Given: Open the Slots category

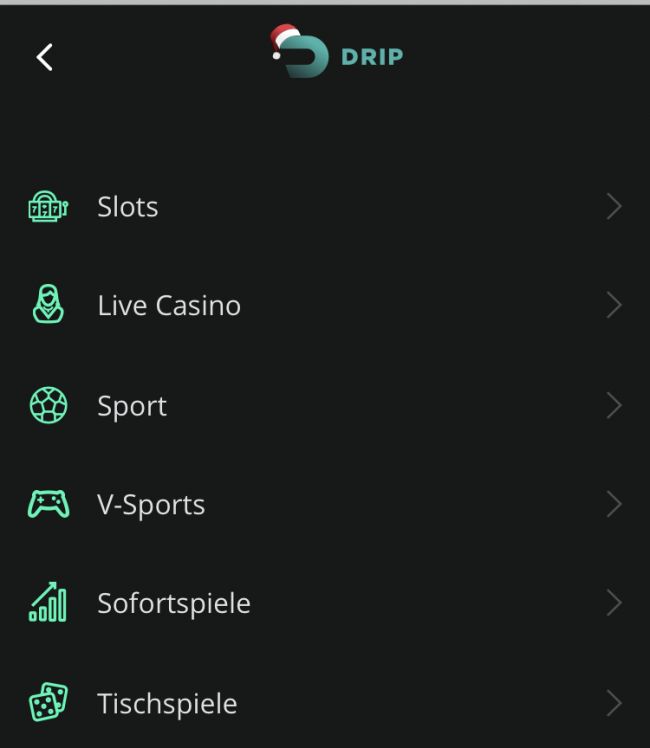Looking at the screenshot, I should [x=128, y=207].
